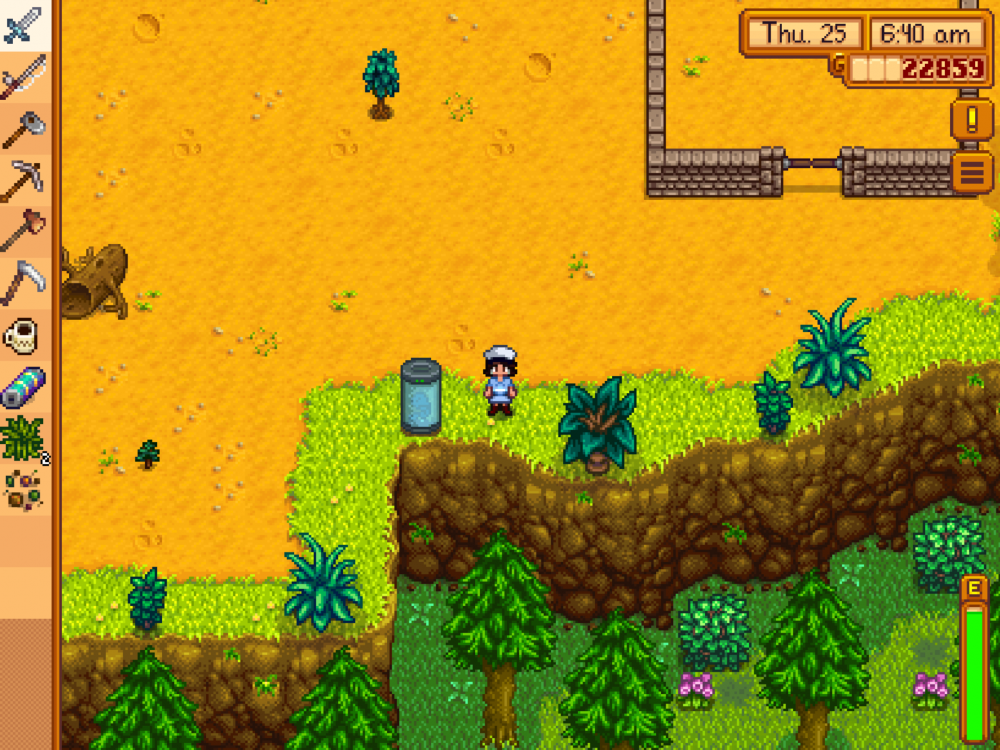Open the game menu button
This screenshot has height=750, width=1000.
tap(971, 174)
